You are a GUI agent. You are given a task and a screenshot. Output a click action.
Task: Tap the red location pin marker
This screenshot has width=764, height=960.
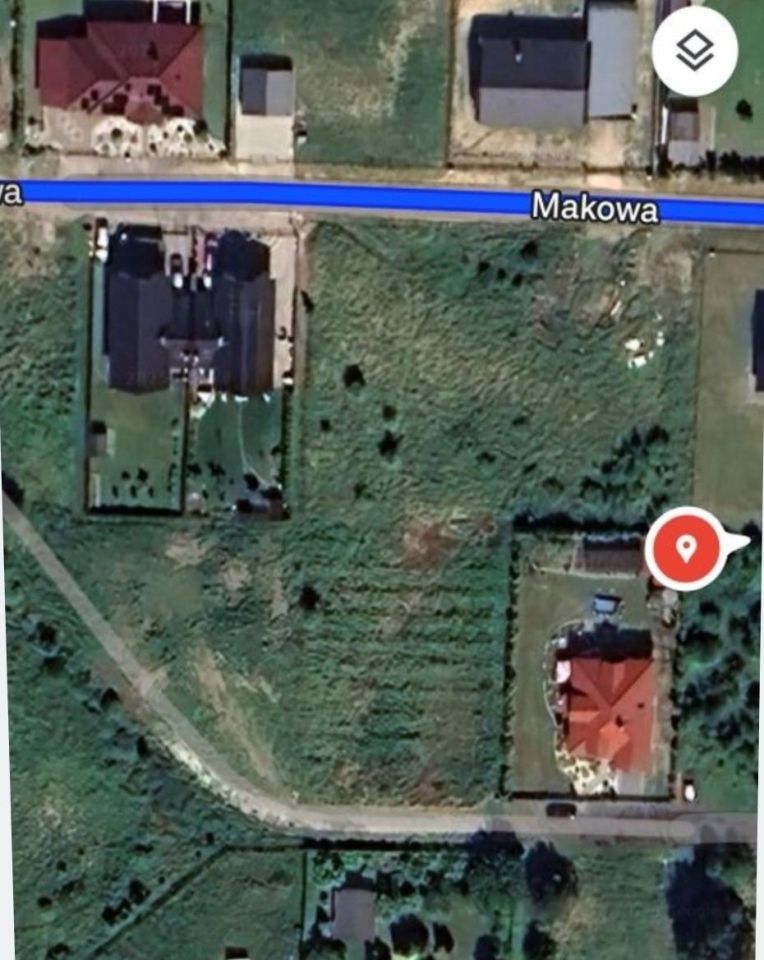pos(686,548)
